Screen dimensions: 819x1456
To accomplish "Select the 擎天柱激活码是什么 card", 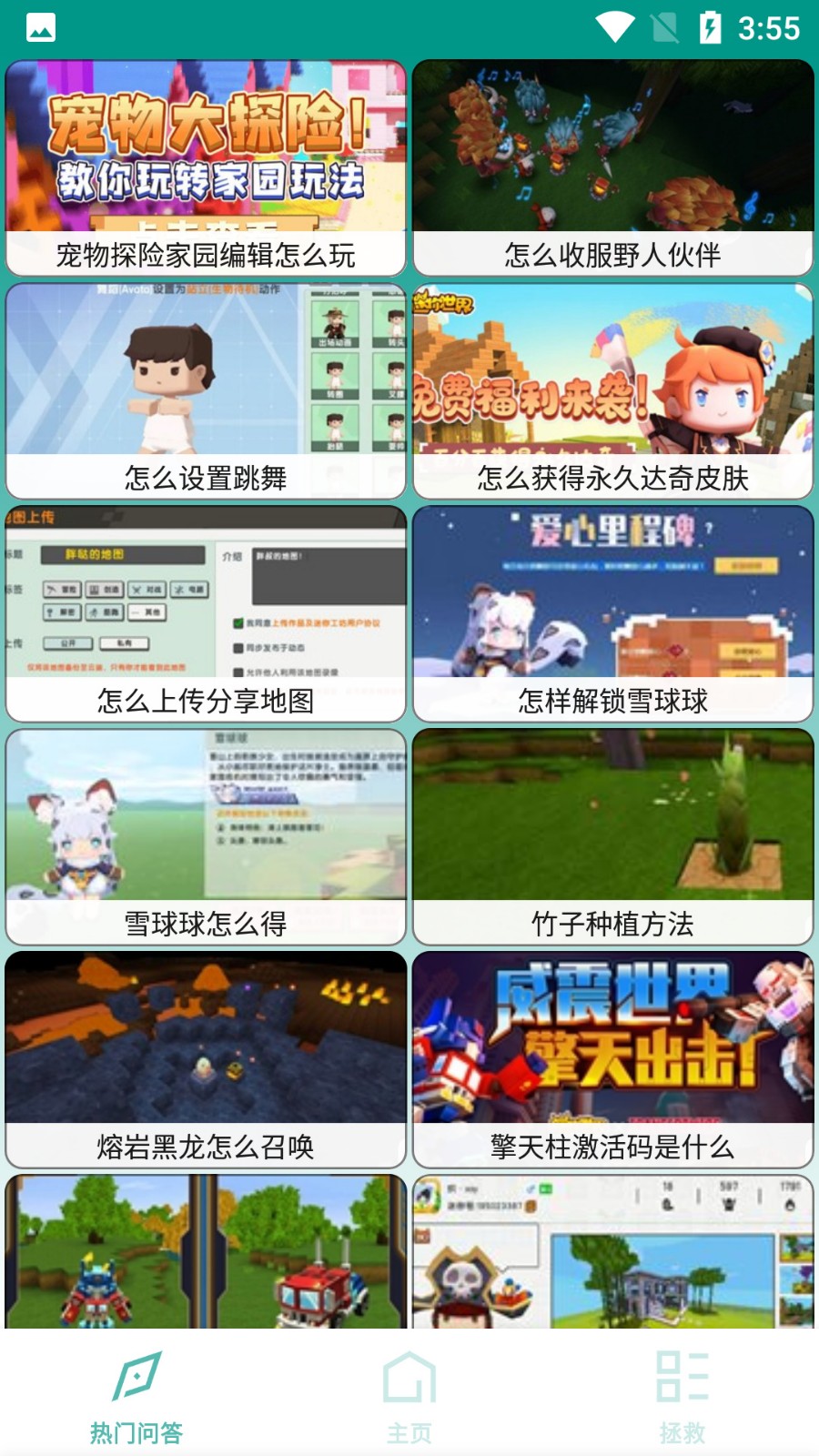I will pos(612,1060).
